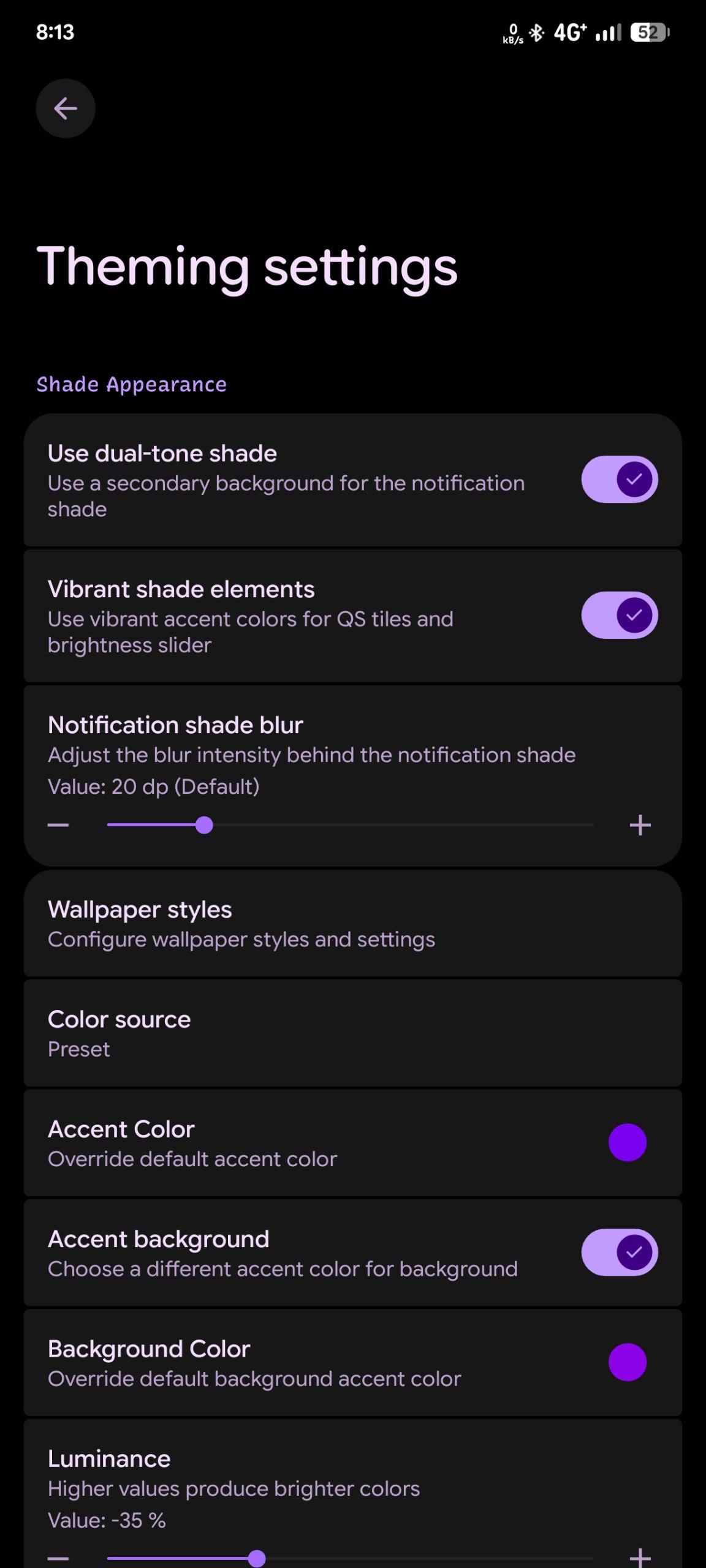This screenshot has width=706, height=1568.
Task: Increase Luminance with the plus button
Action: [640, 1558]
